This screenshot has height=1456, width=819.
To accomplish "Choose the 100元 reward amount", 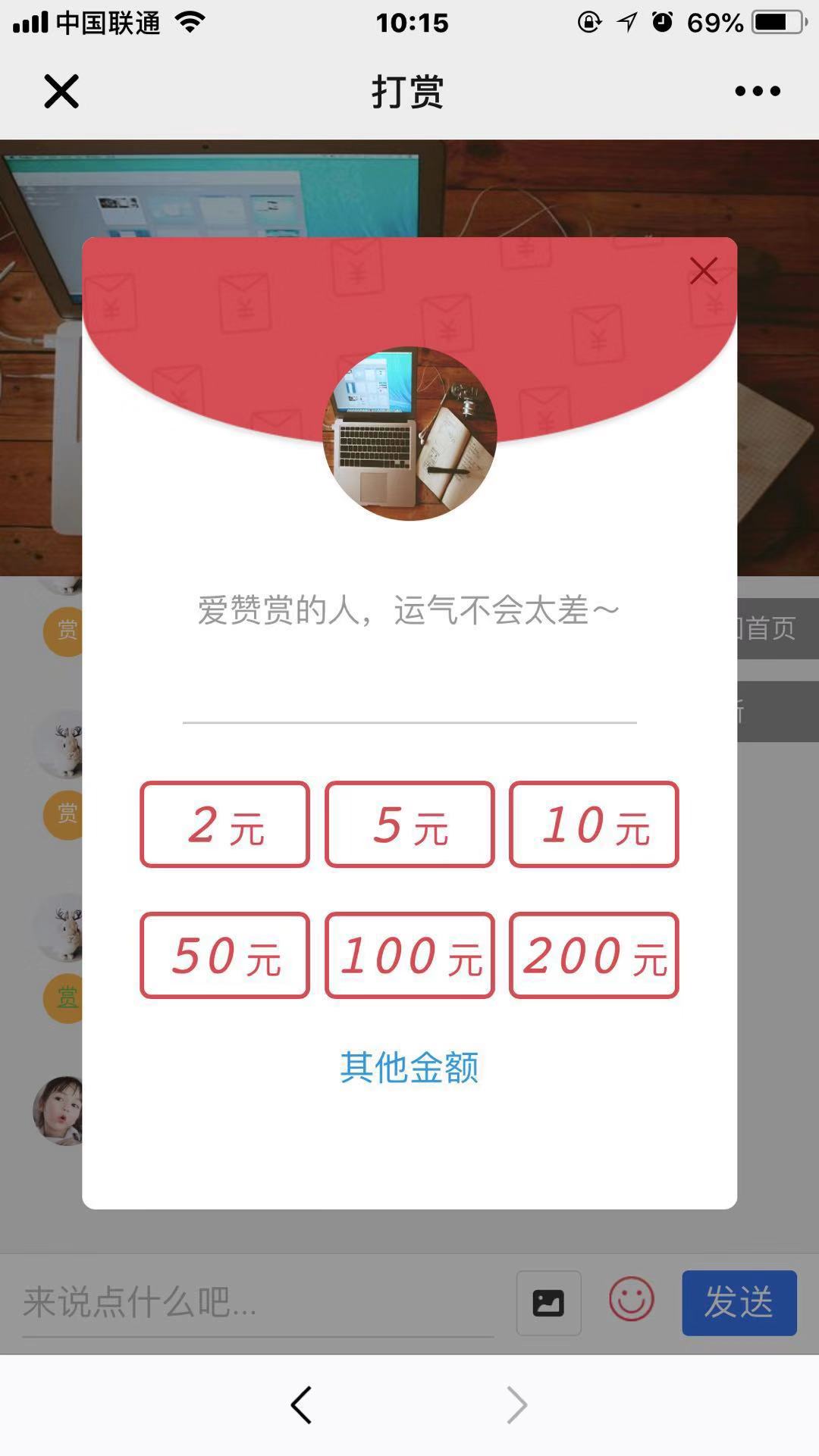I will 409,955.
